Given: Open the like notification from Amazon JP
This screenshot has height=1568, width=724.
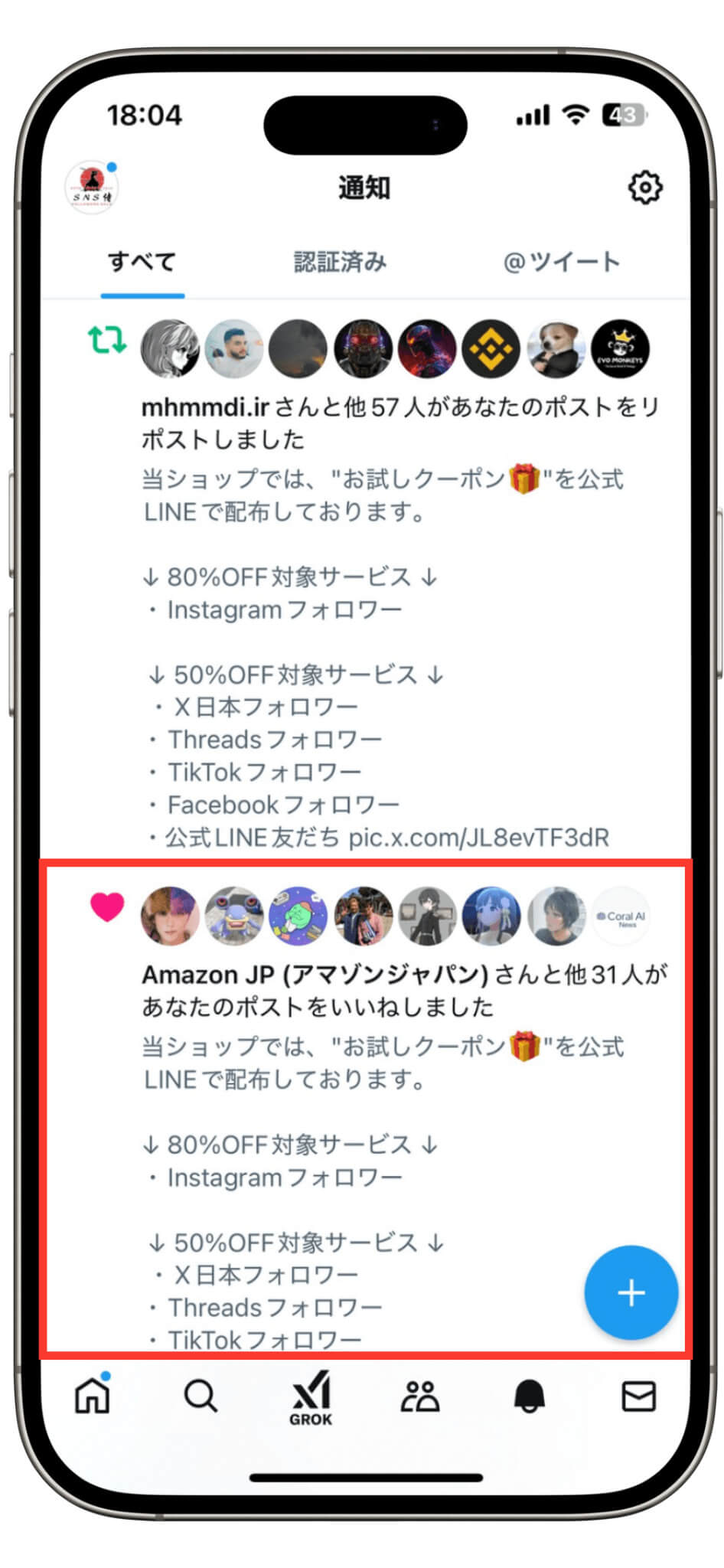Looking at the screenshot, I should click(x=398, y=990).
